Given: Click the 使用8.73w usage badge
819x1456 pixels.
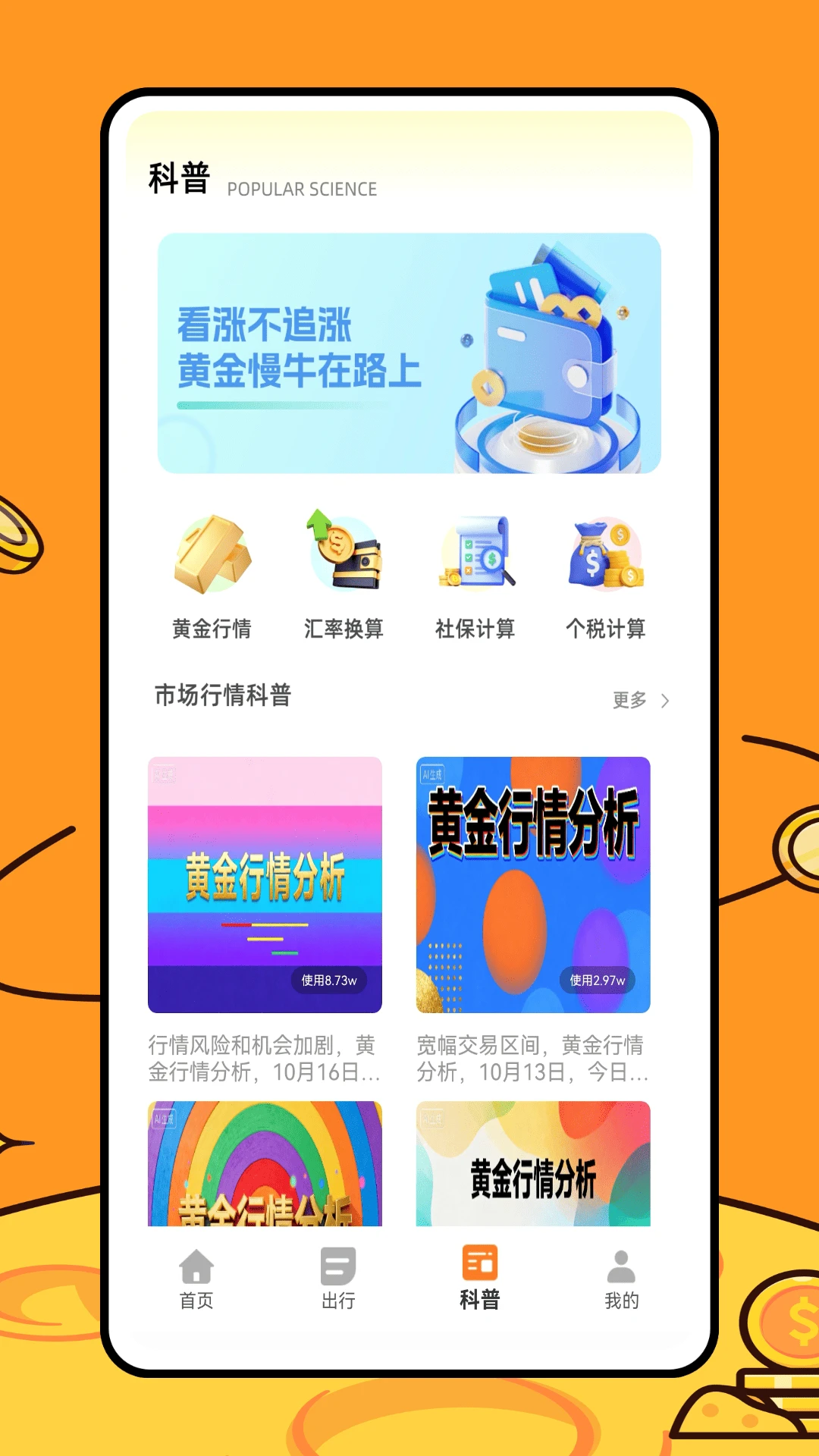Looking at the screenshot, I should 329,981.
